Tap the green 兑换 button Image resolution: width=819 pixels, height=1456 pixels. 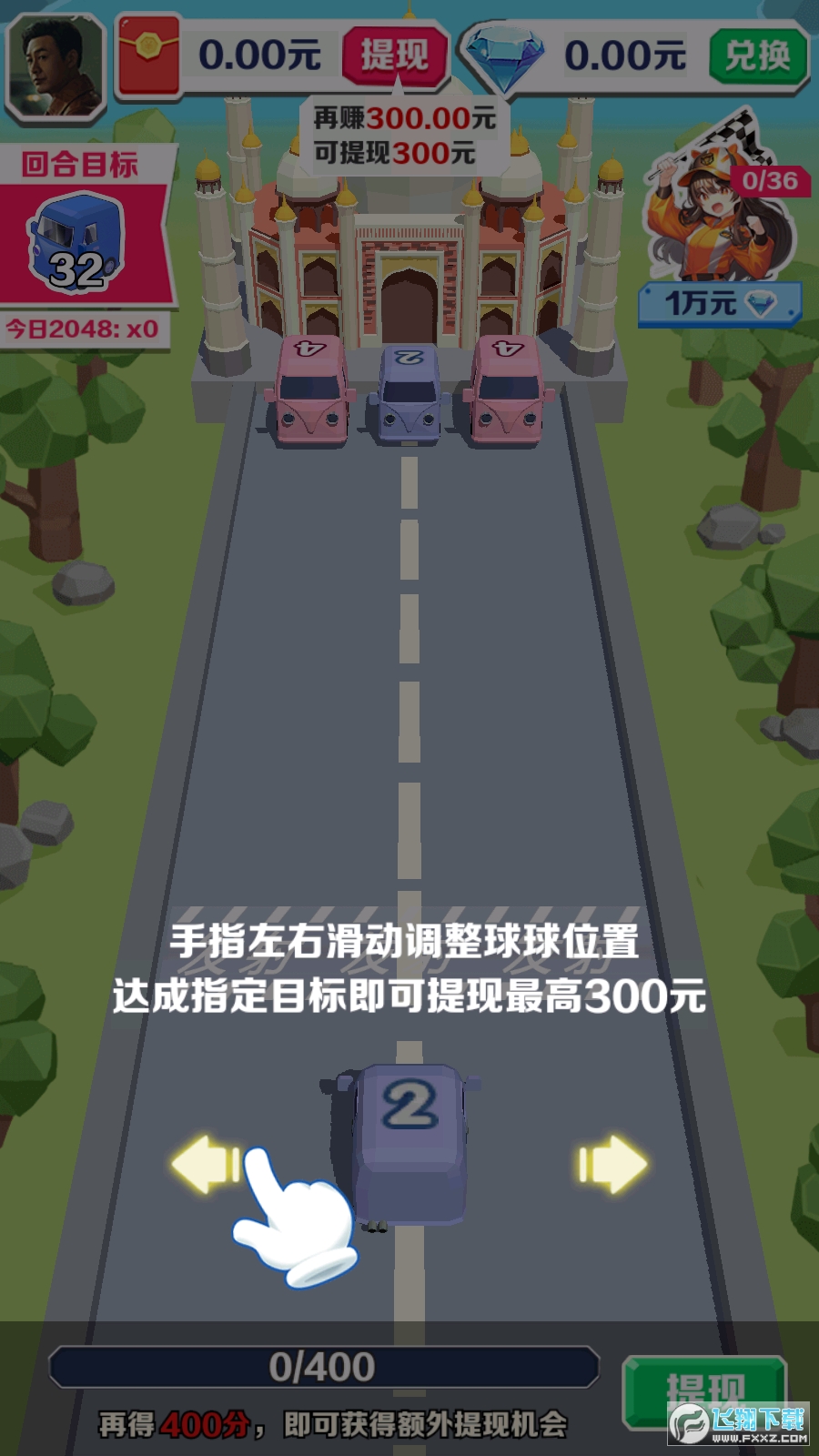pos(758,56)
